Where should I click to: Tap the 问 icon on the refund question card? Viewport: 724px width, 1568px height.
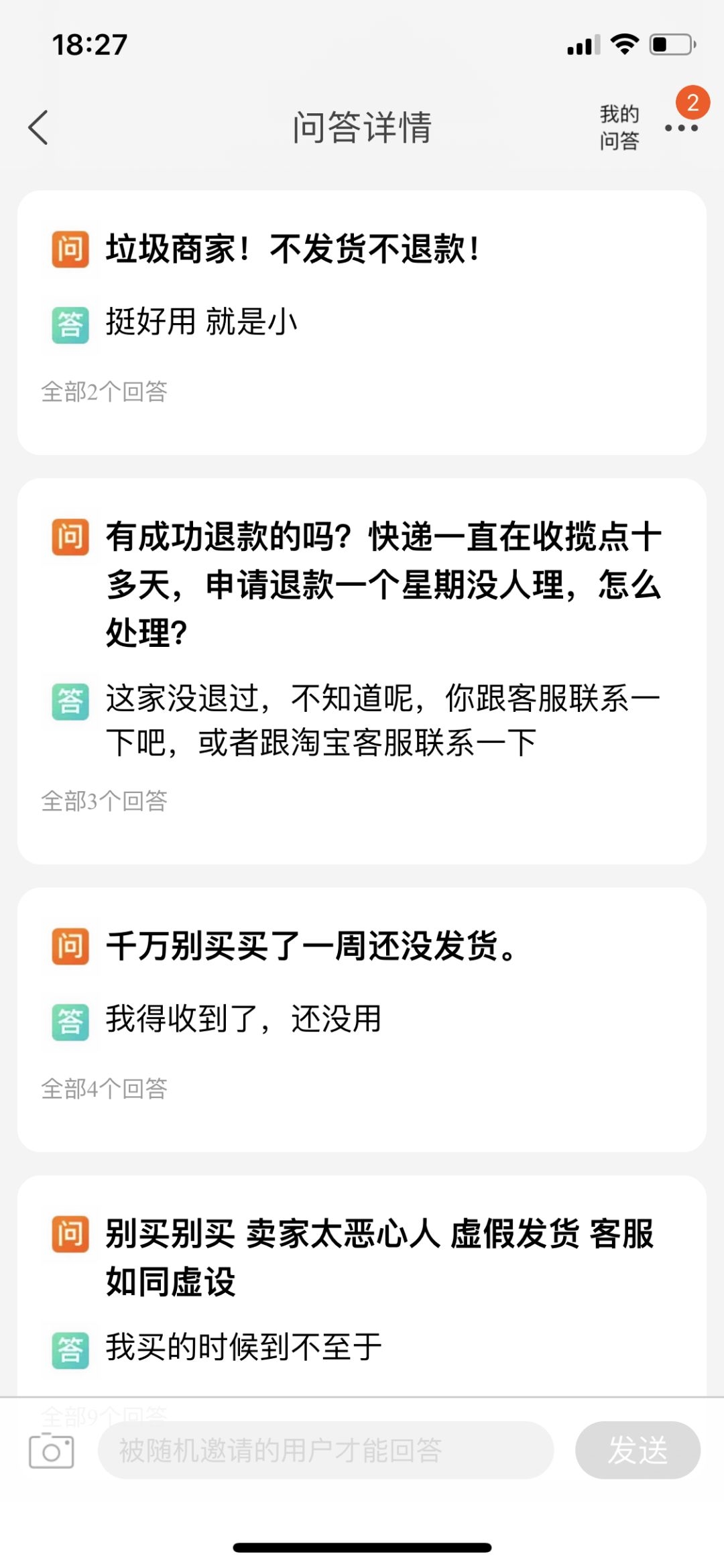pos(69,536)
